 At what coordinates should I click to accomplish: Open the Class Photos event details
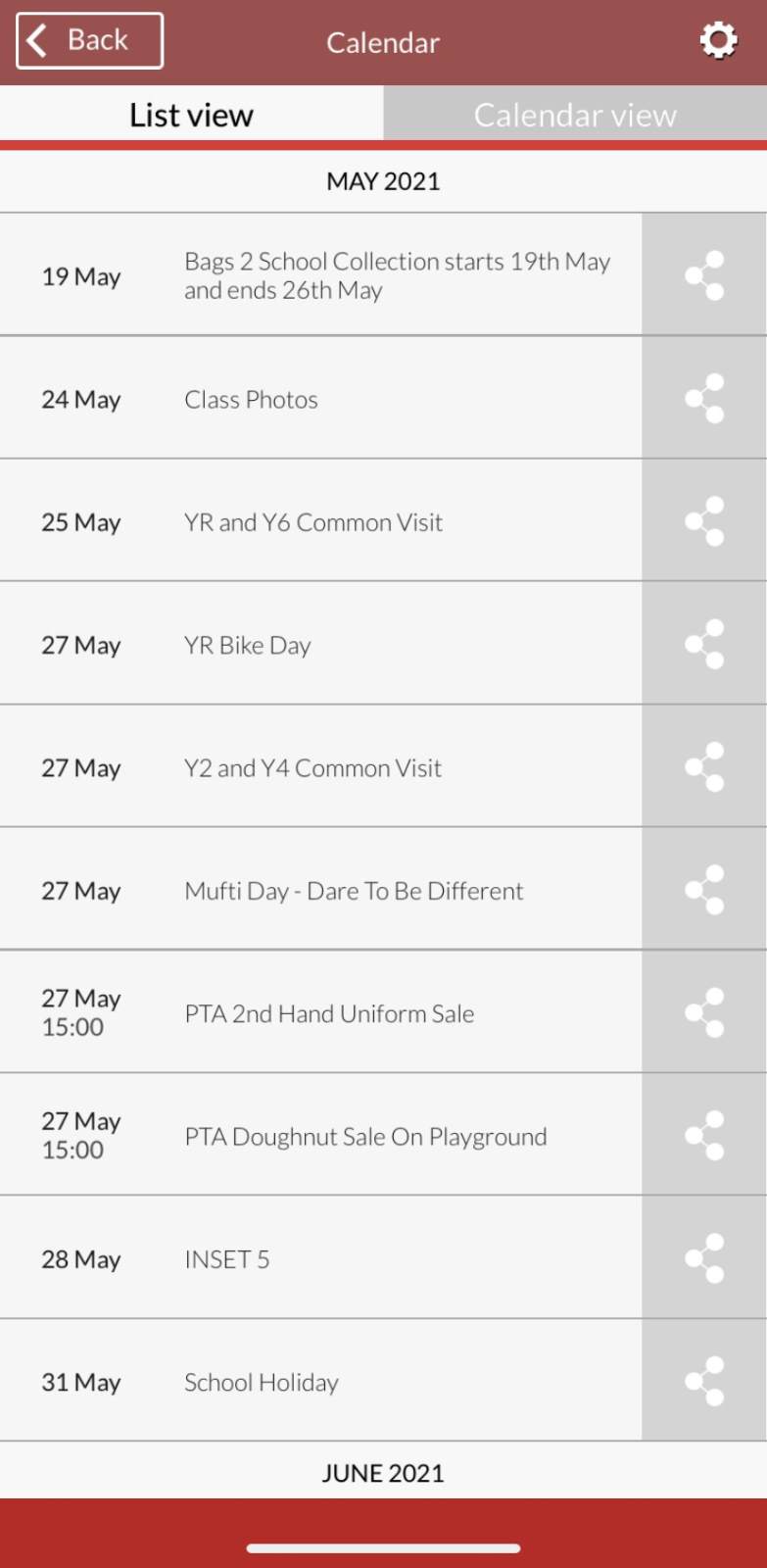[x=321, y=398]
